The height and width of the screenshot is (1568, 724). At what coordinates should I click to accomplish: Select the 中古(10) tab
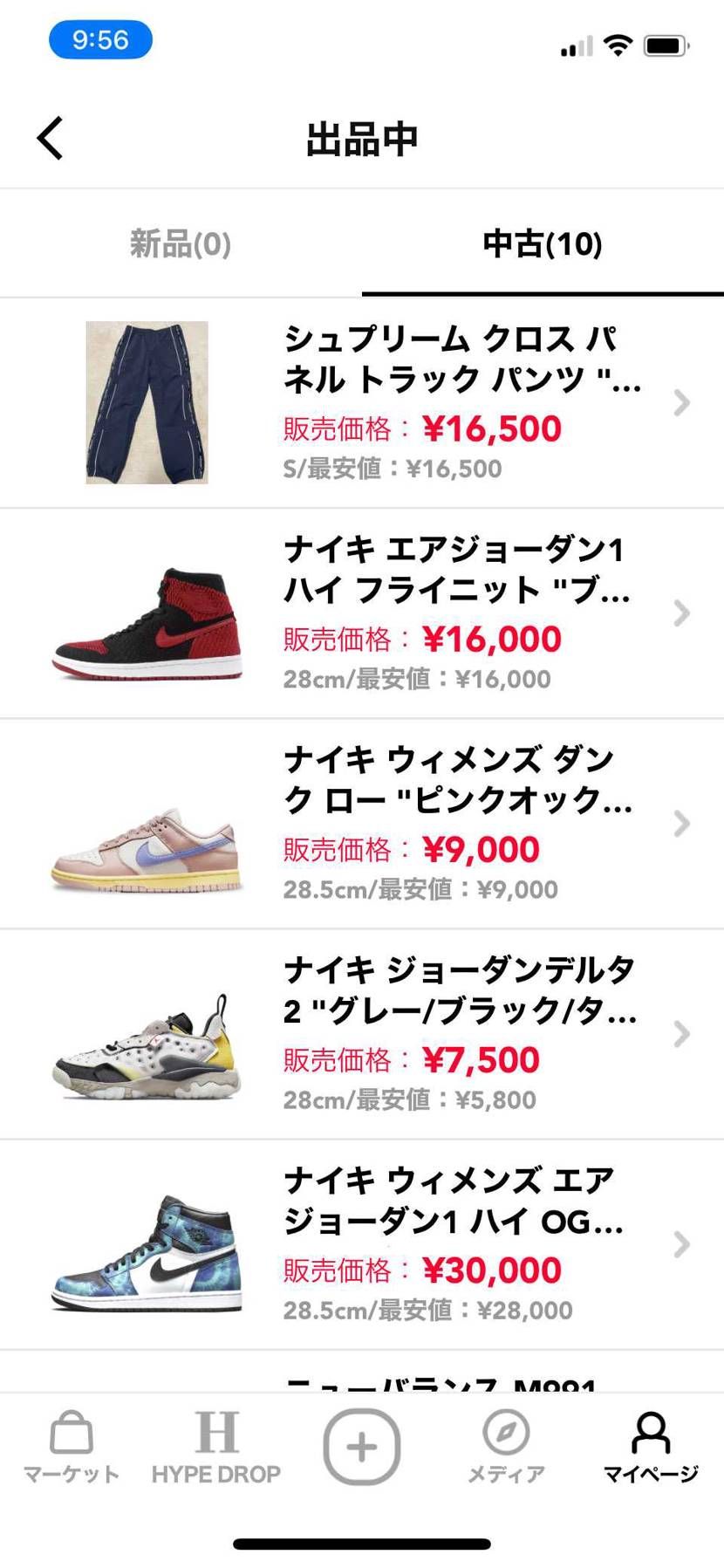[543, 243]
